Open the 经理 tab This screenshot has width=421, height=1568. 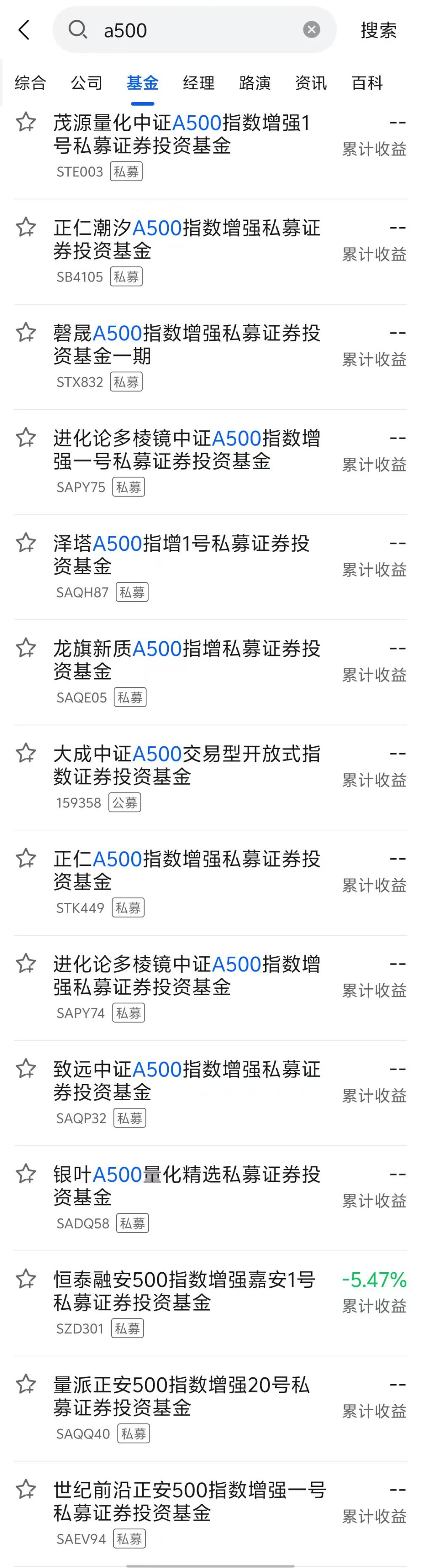pyautogui.click(x=199, y=83)
